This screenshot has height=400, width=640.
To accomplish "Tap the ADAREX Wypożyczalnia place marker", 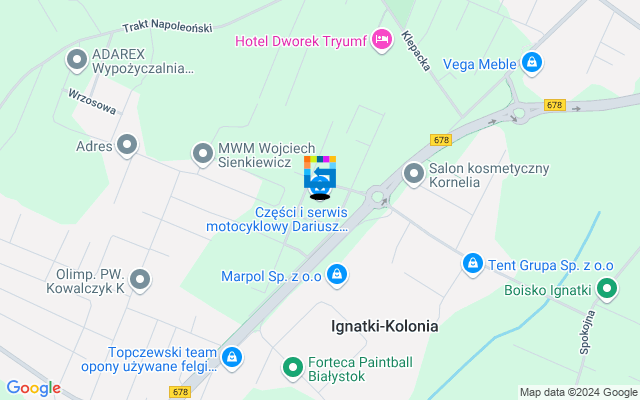I will pyautogui.click(x=76, y=60).
